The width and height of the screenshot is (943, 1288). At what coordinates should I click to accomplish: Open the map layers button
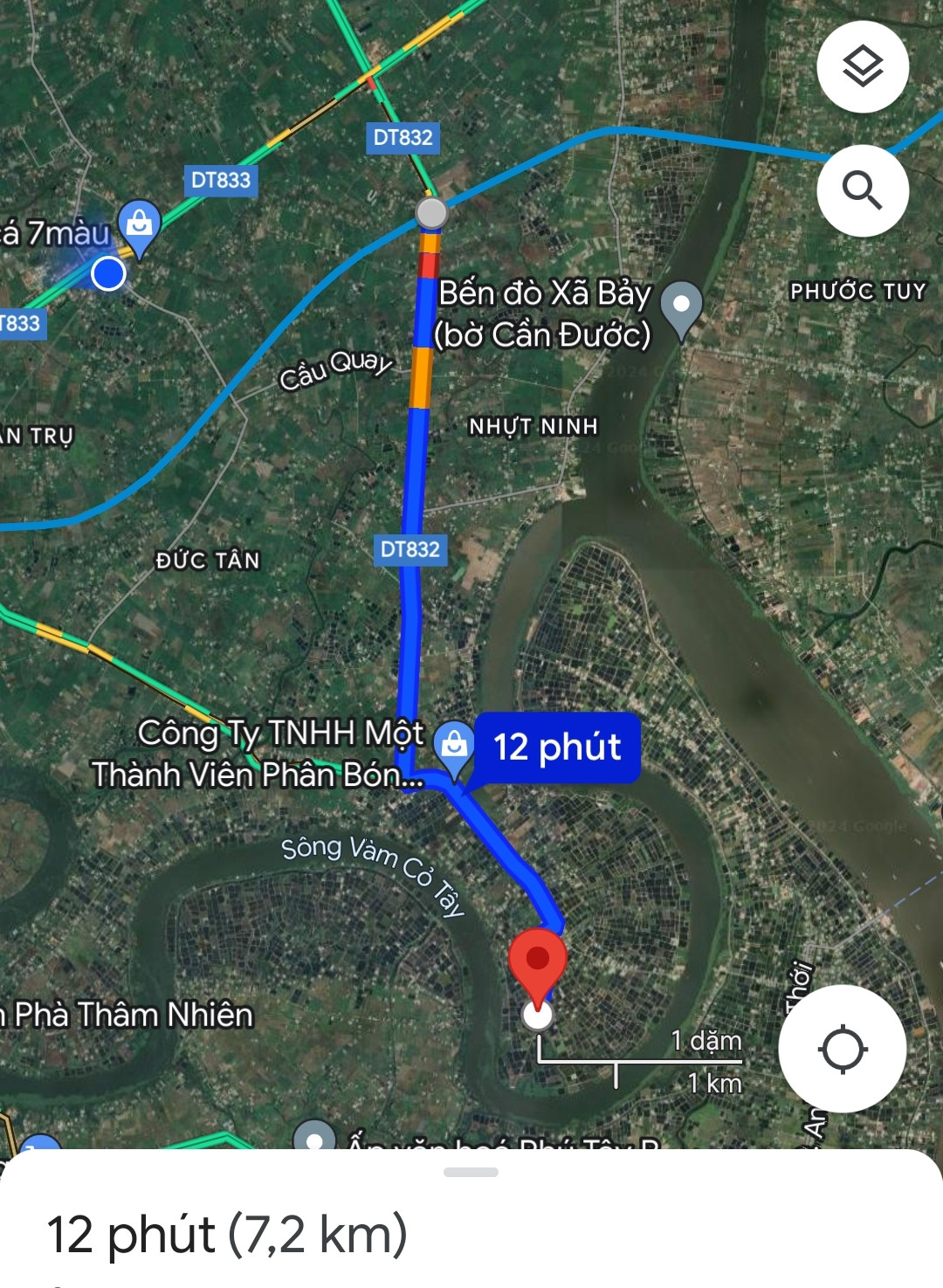tap(863, 67)
